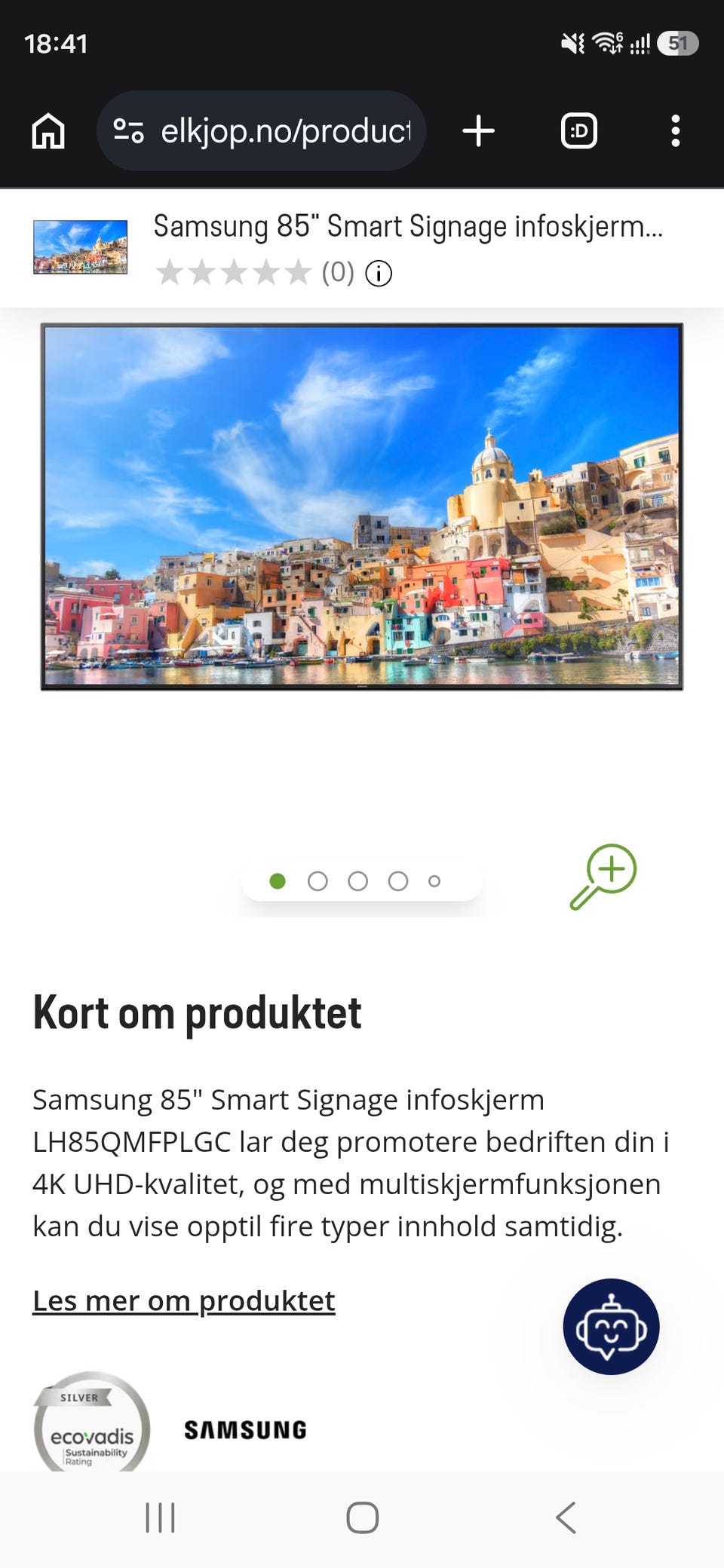
Task: Open a new browser tab
Action: [478, 131]
